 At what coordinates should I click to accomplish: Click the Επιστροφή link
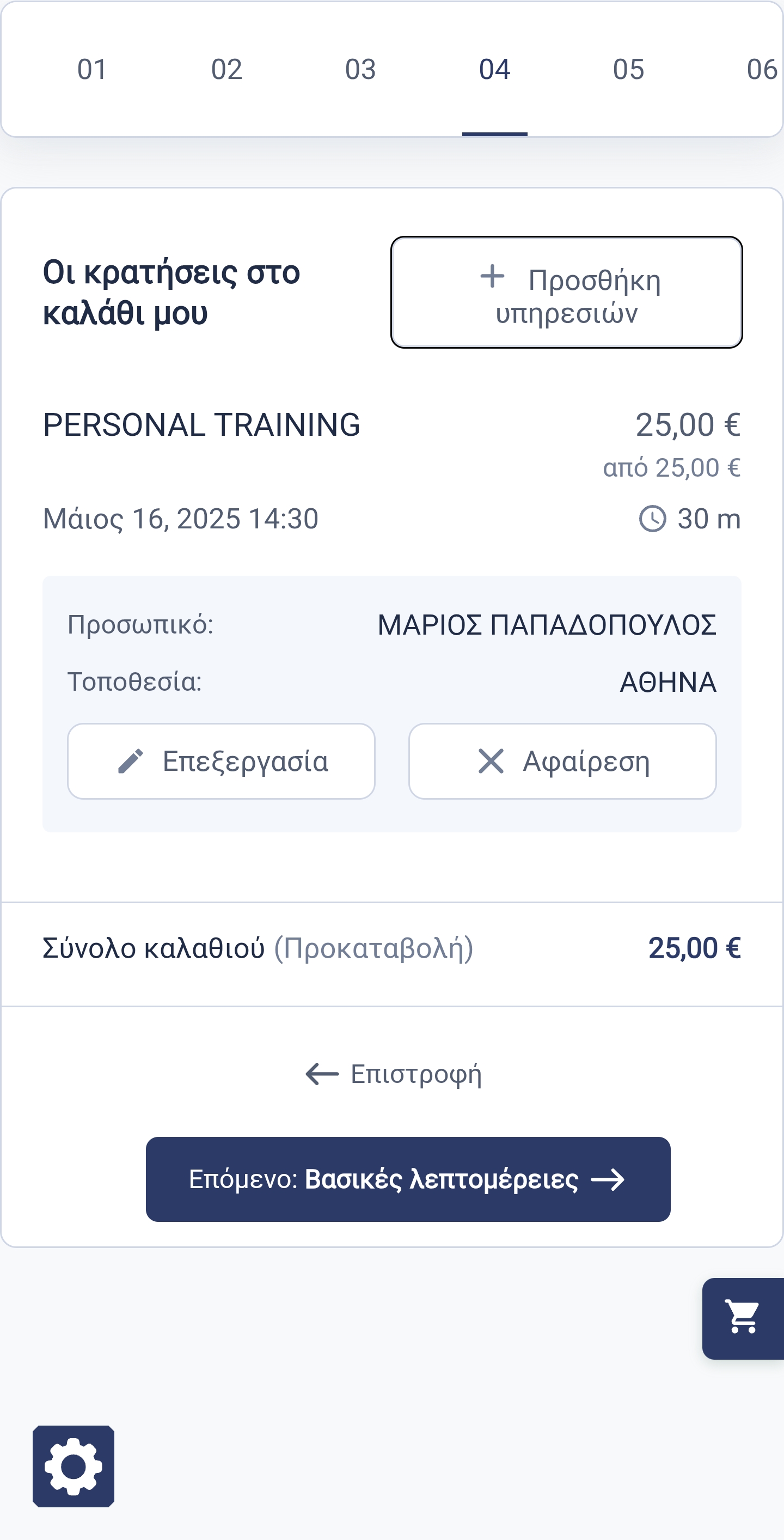(416, 1073)
